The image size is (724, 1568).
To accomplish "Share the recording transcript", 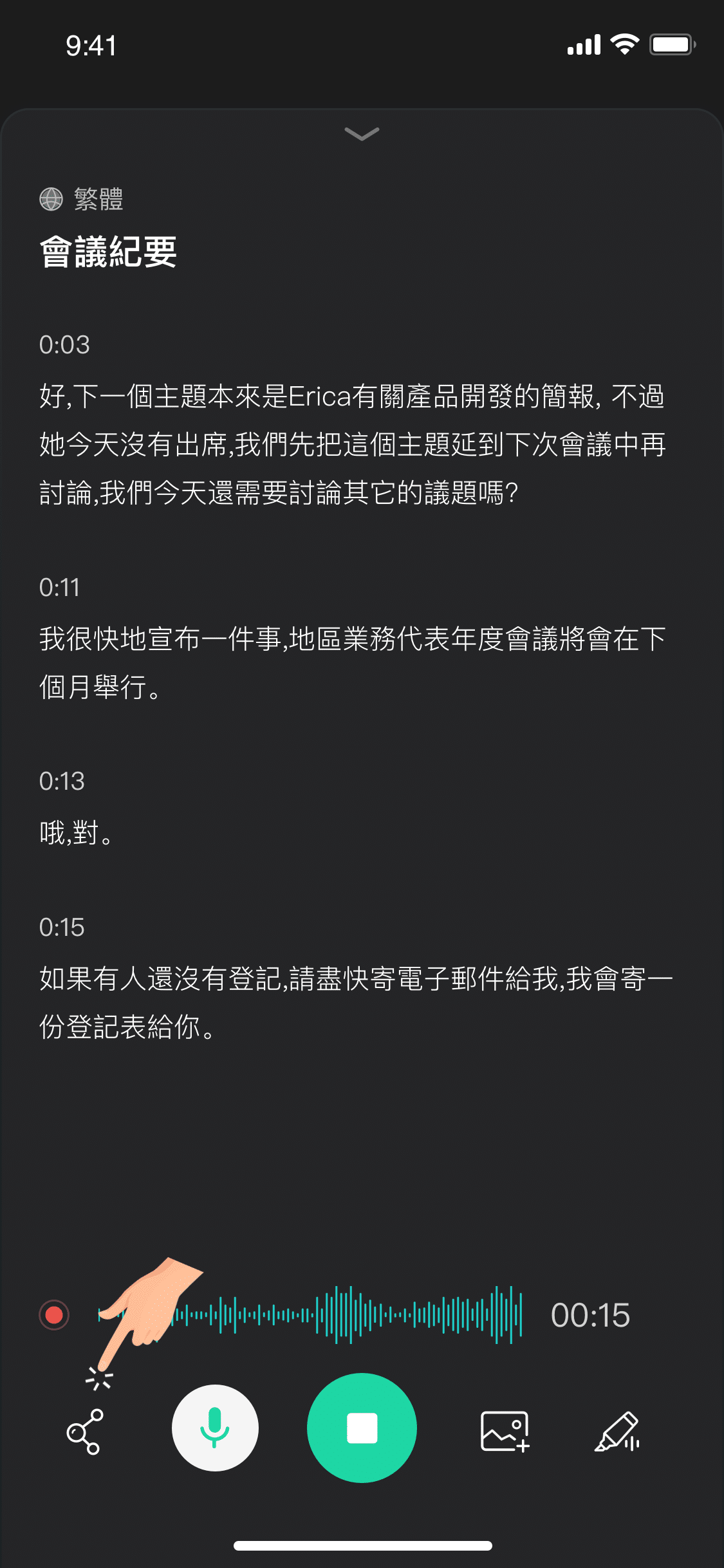I will coord(84,1432).
